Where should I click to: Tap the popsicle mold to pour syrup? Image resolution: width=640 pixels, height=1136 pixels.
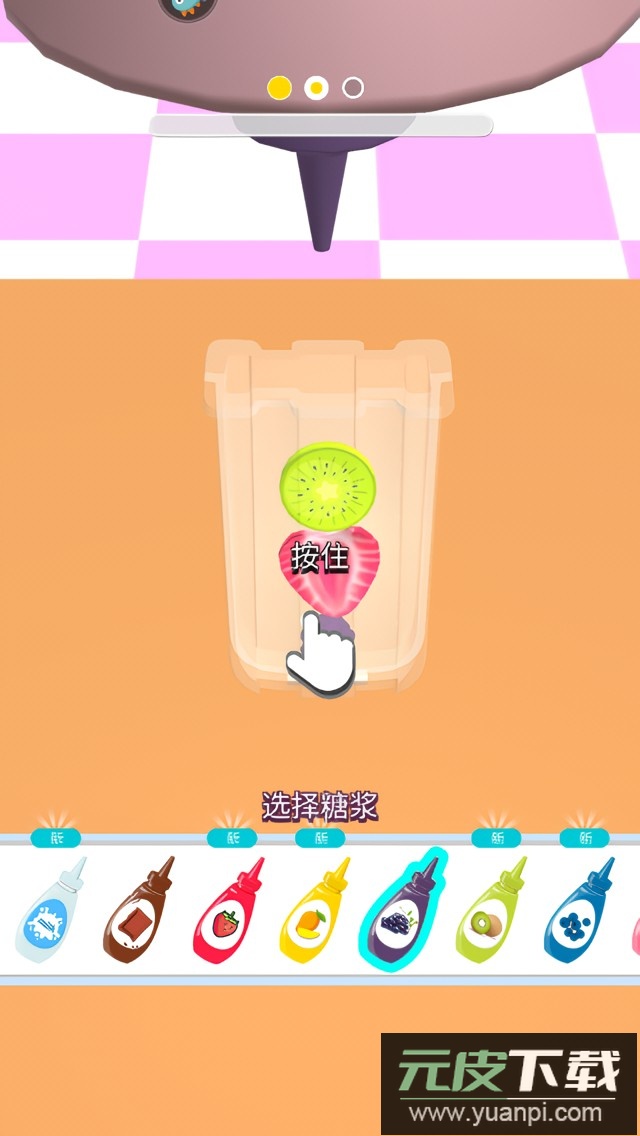324,520
